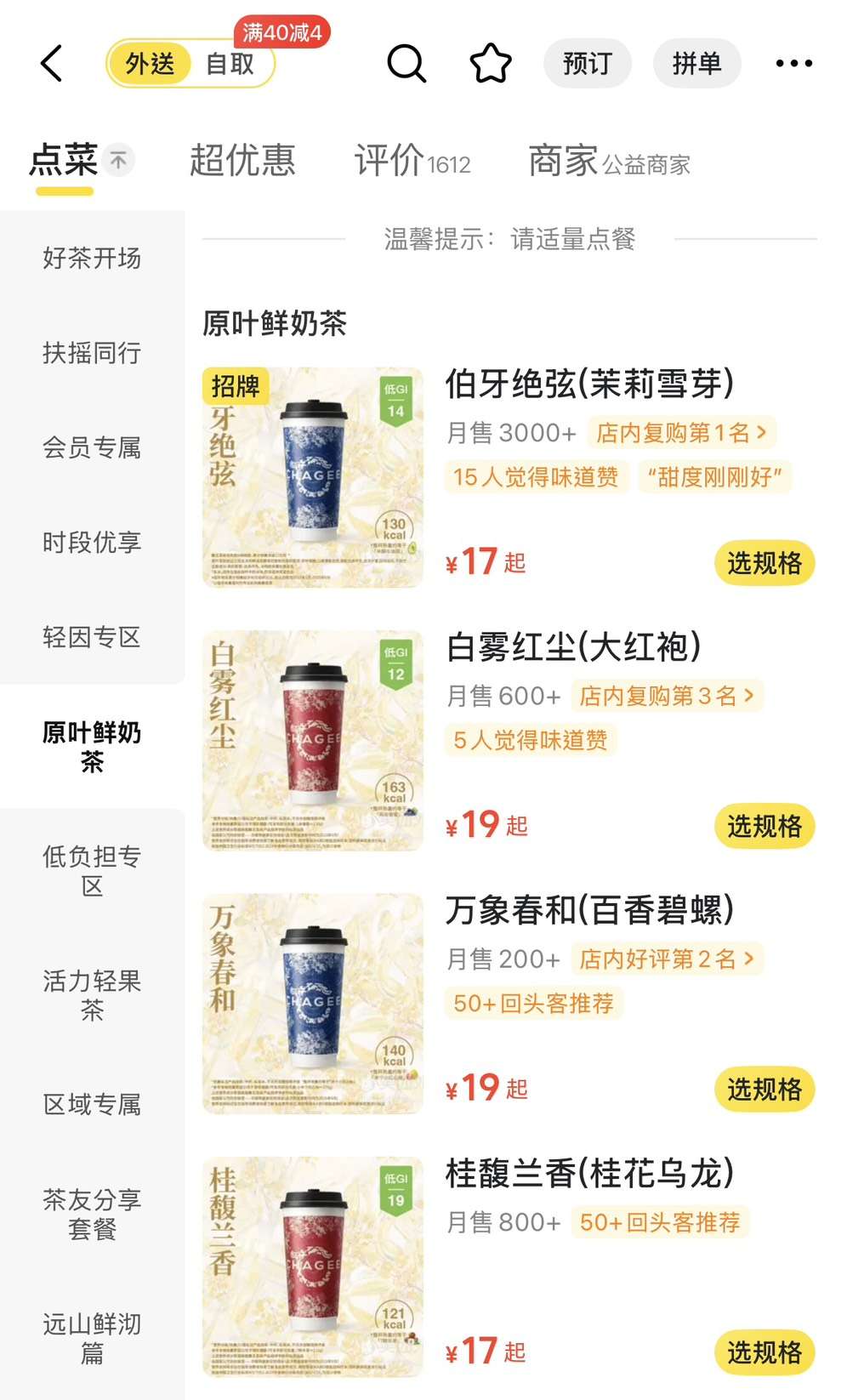Image resolution: width=847 pixels, height=1400 pixels.
Task: Browse the 活力轻果茶 category
Action: [x=92, y=995]
